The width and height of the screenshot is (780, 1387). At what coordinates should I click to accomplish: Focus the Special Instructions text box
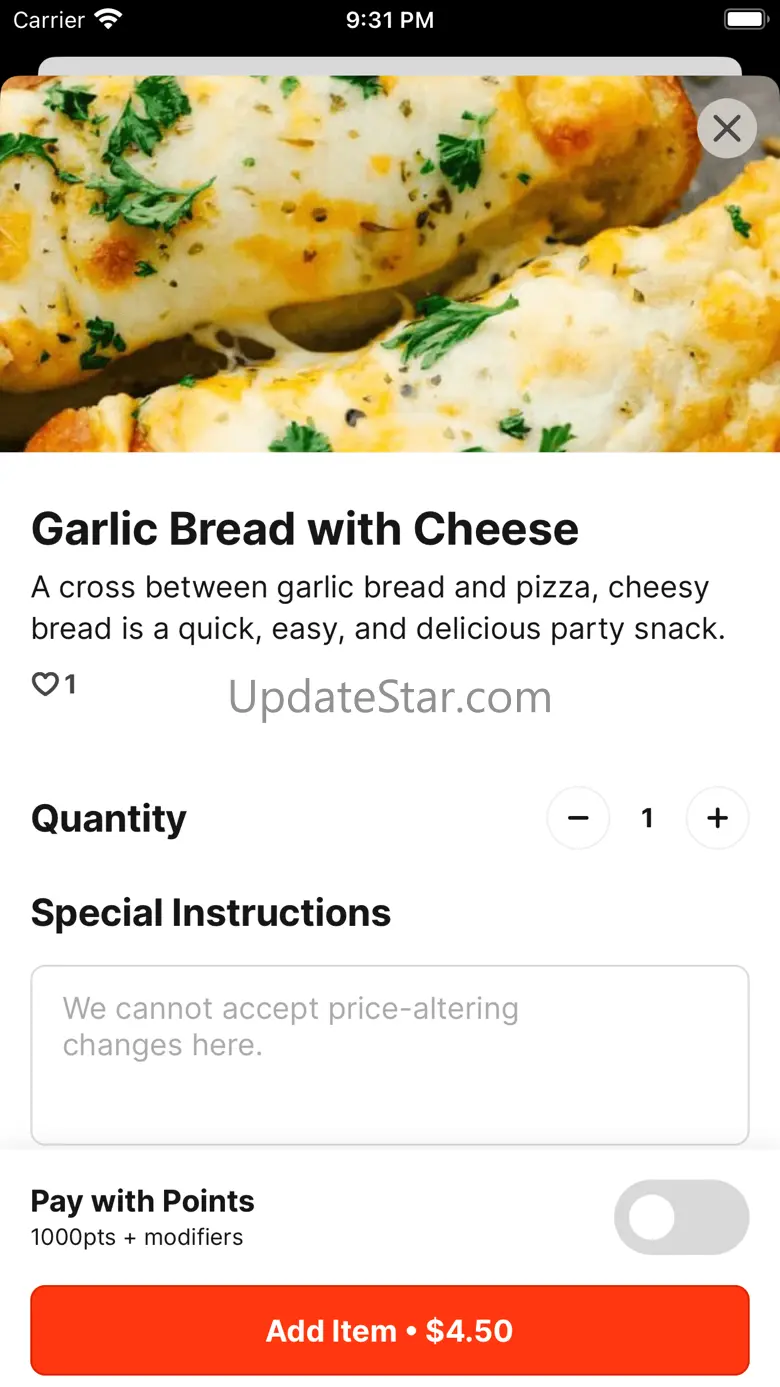point(390,1054)
